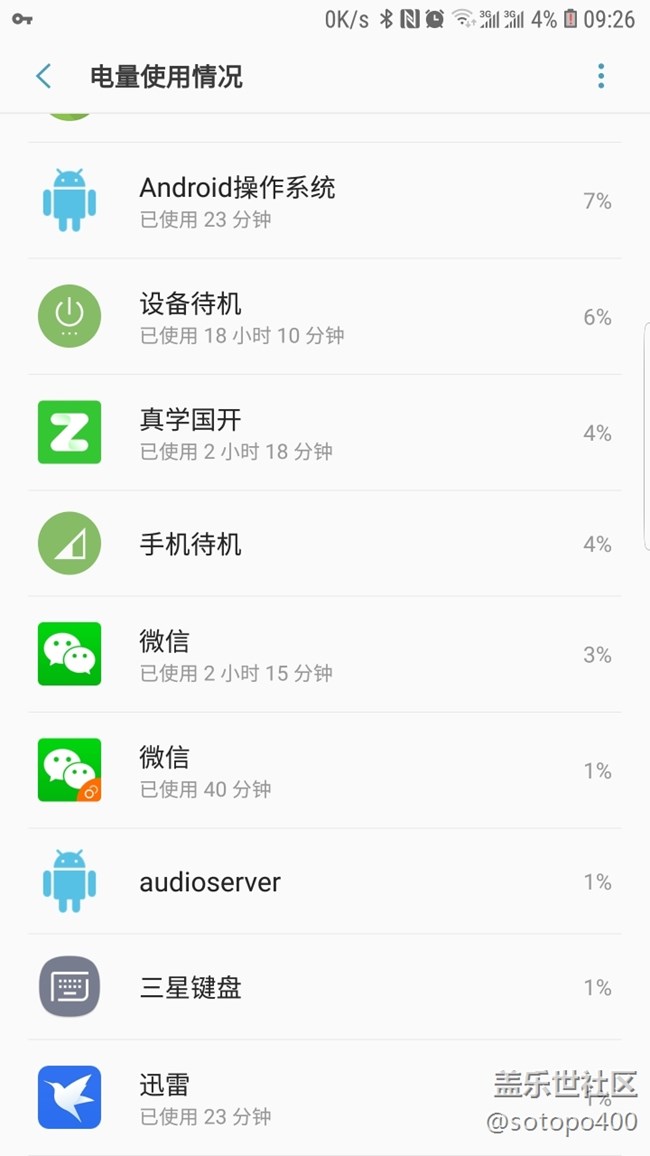The height and width of the screenshot is (1156, 650).
Task: Open 三星键盘 battery usage details
Action: click(x=324, y=988)
